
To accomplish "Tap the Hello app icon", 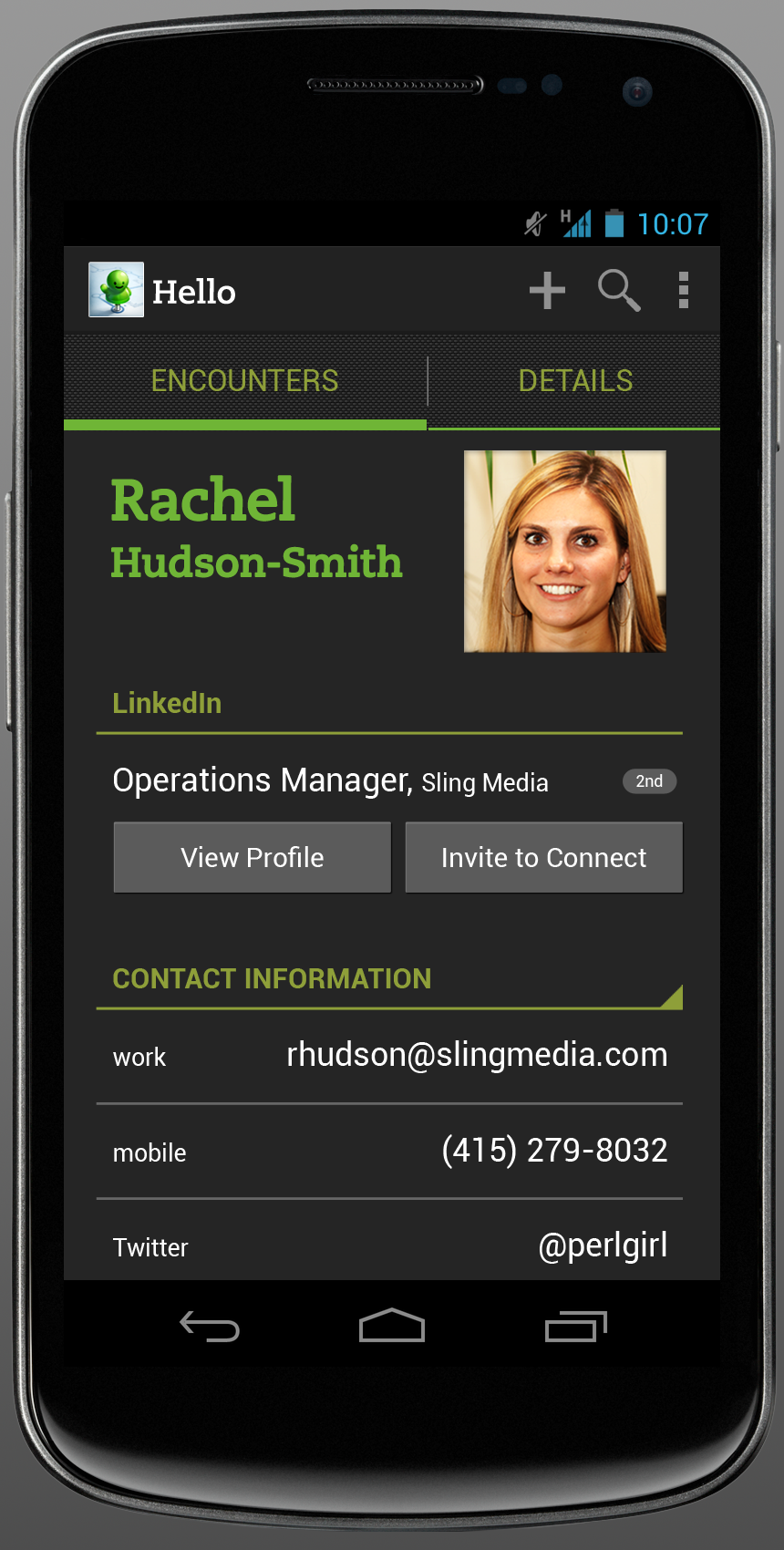I will click(116, 290).
